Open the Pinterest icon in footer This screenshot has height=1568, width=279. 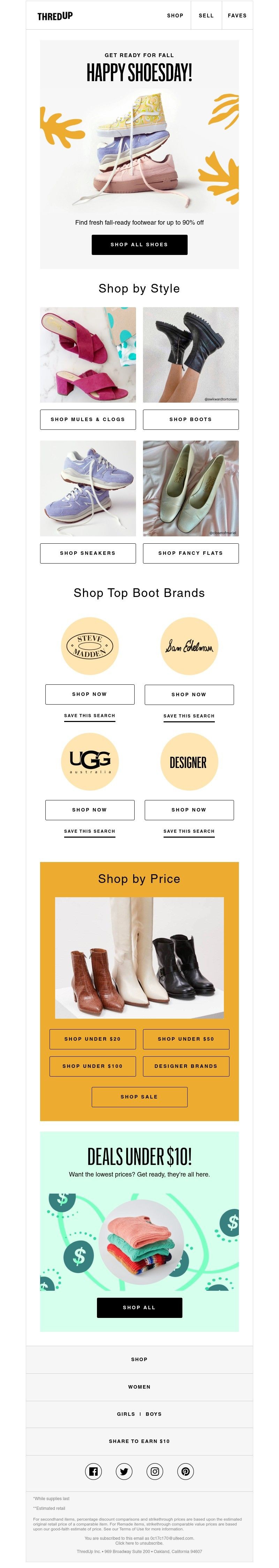pos(185,1471)
